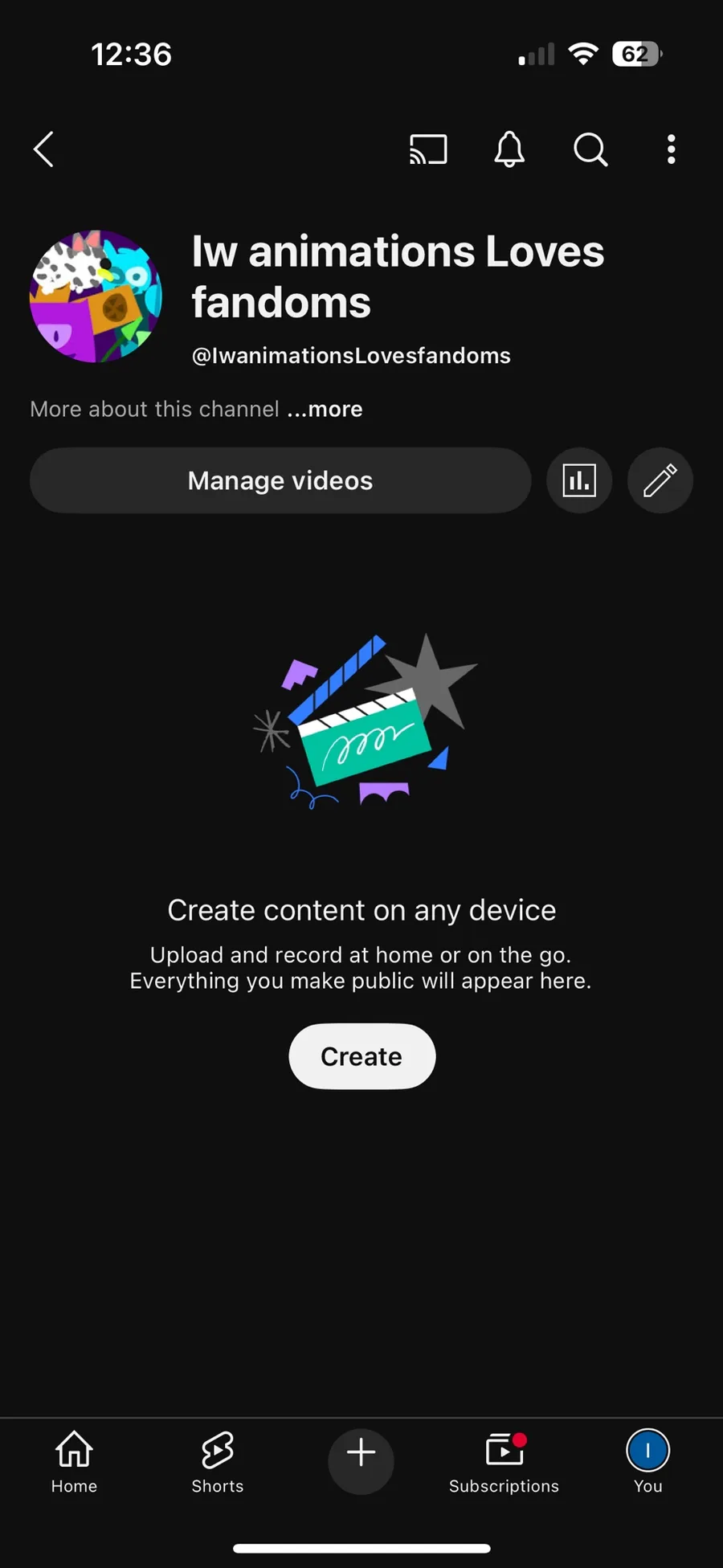Open channel analytics bar-chart icon
723x1568 pixels.
click(579, 480)
